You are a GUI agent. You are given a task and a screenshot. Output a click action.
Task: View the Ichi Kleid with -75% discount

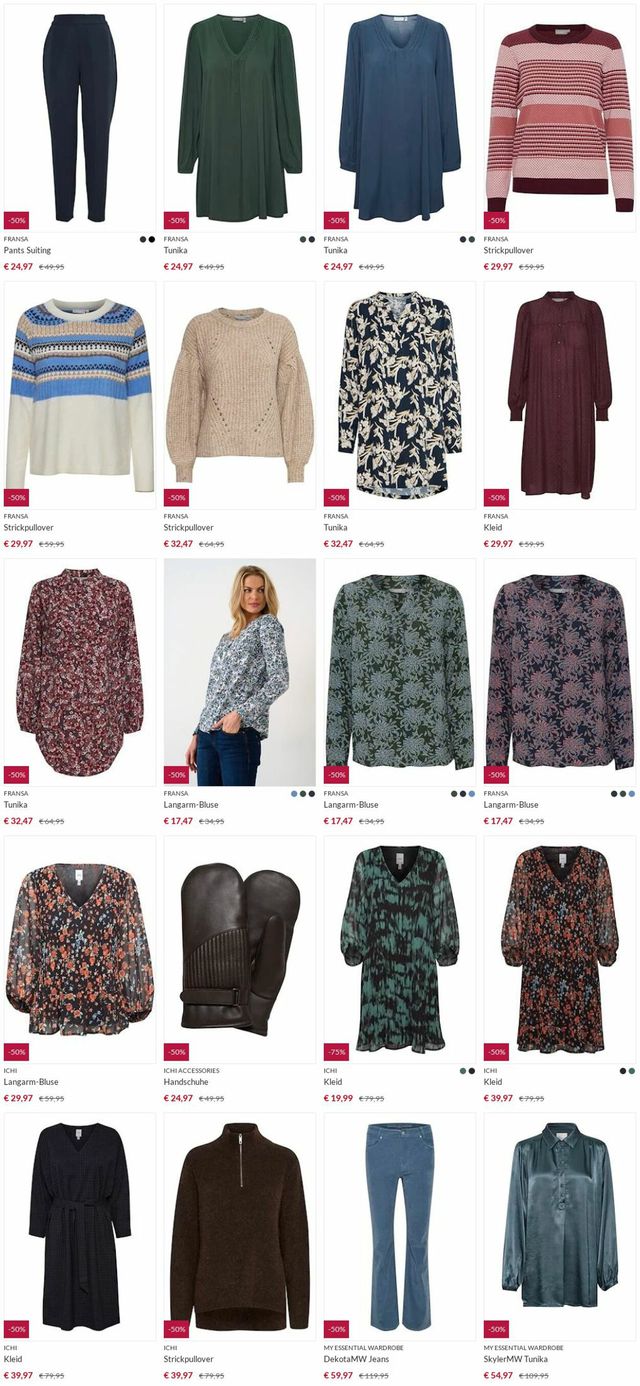click(400, 949)
